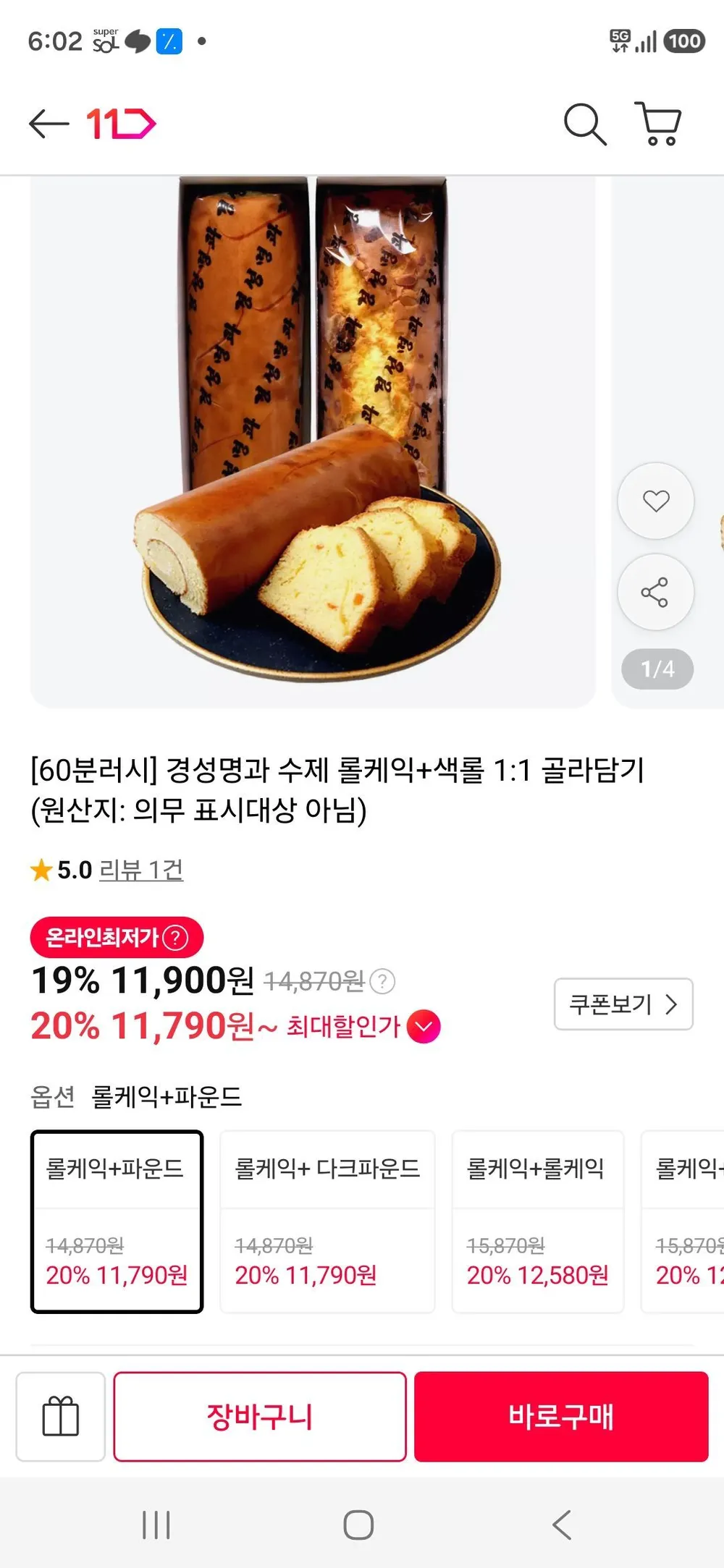Open the 11st home logo
Screen dimensions: 724x1568
click(121, 124)
